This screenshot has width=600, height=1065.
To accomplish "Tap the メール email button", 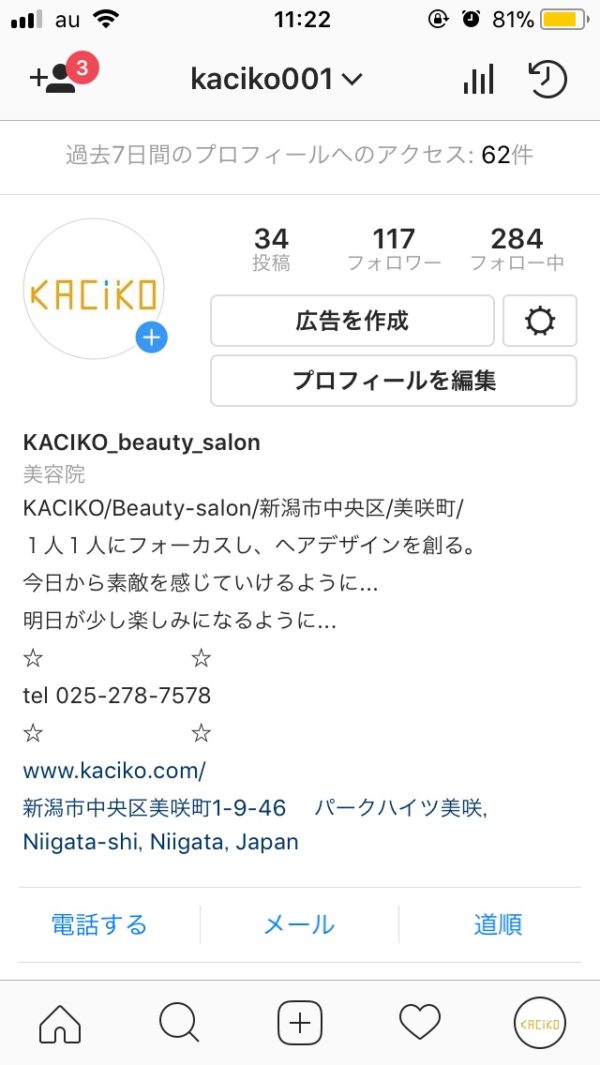I will (298, 925).
